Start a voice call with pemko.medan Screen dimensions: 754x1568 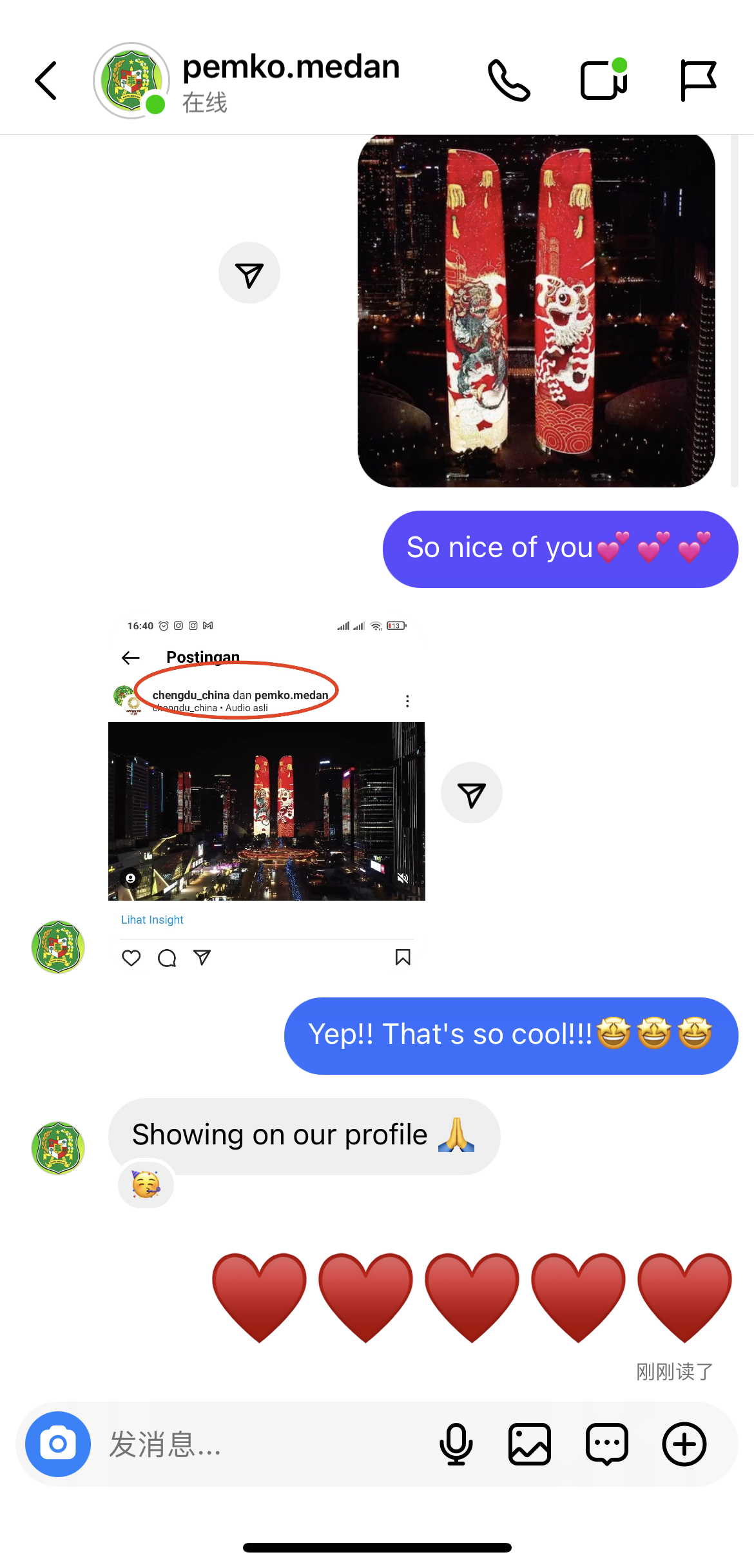click(508, 81)
